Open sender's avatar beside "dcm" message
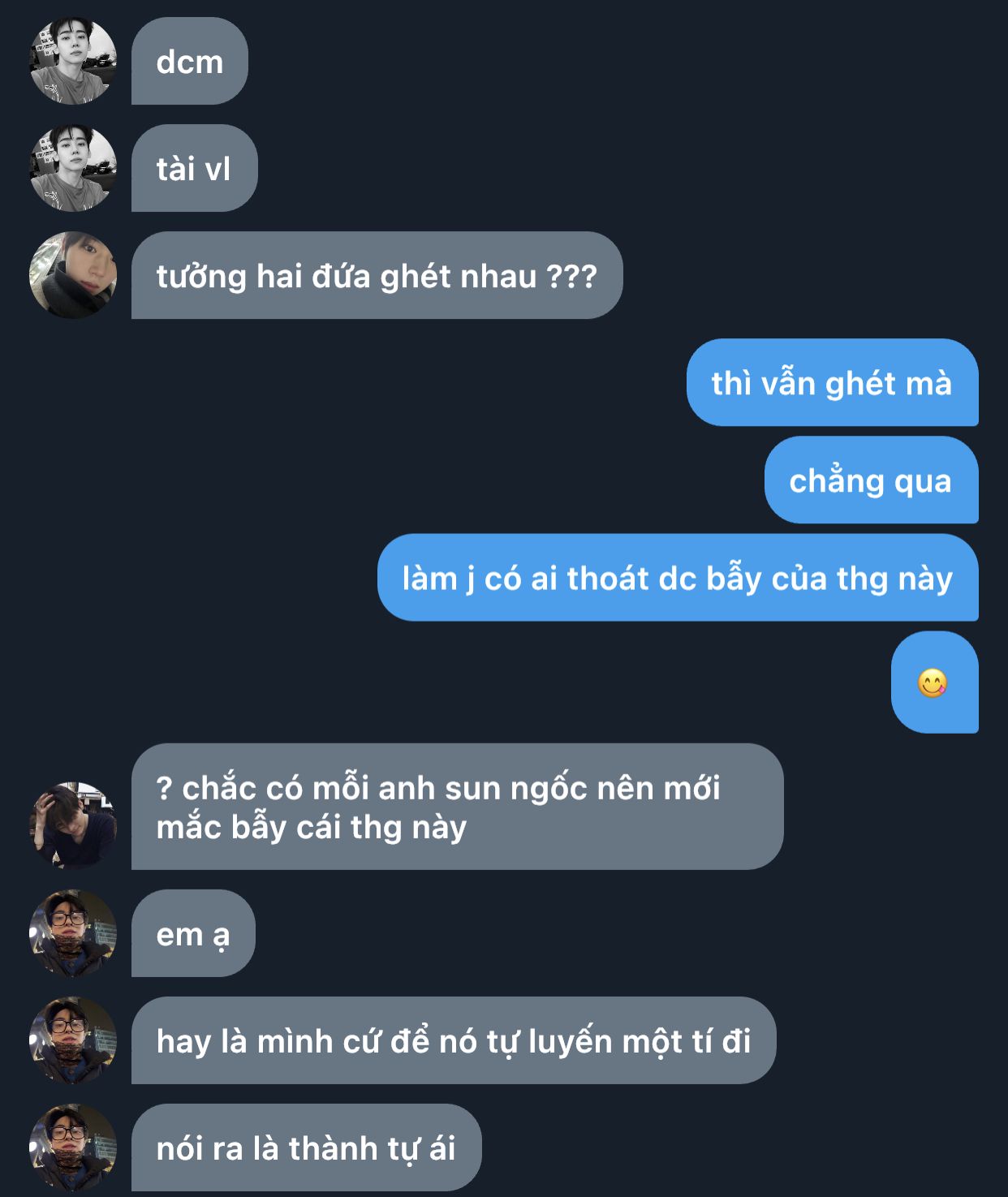 tap(73, 61)
